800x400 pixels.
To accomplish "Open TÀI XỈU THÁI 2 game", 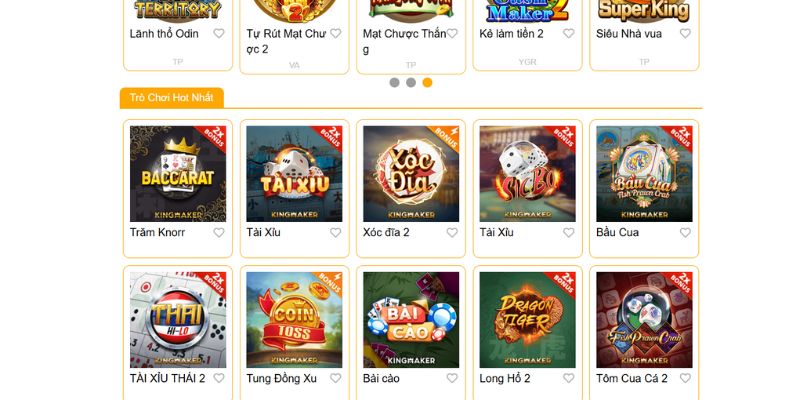I will pos(177,319).
